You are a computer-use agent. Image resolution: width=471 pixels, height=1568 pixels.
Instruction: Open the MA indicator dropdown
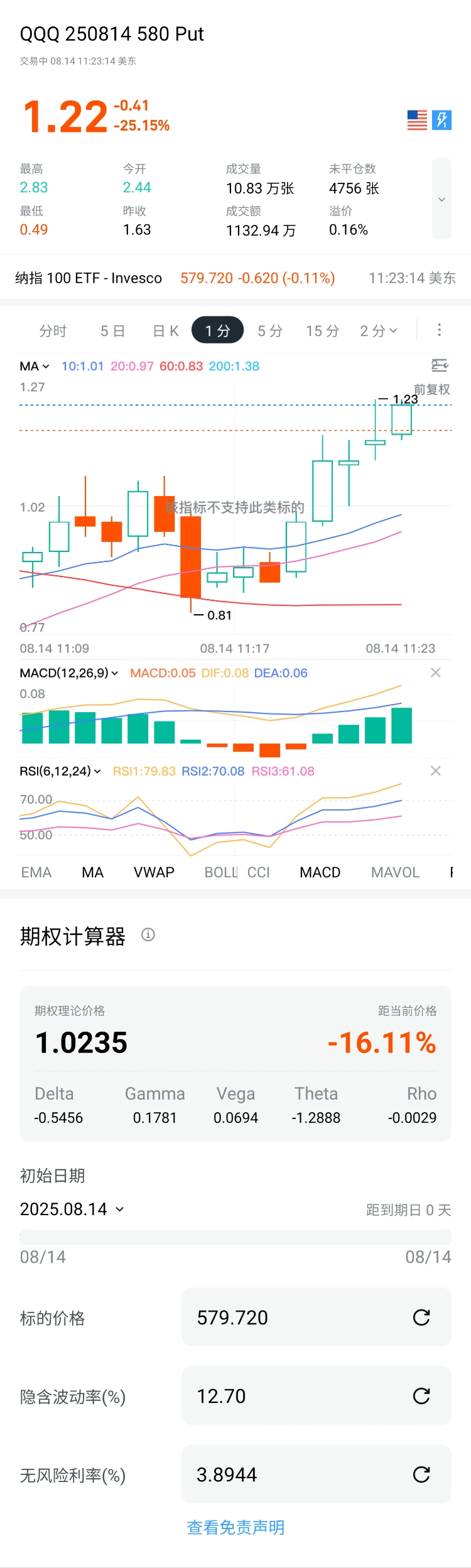tap(35, 366)
